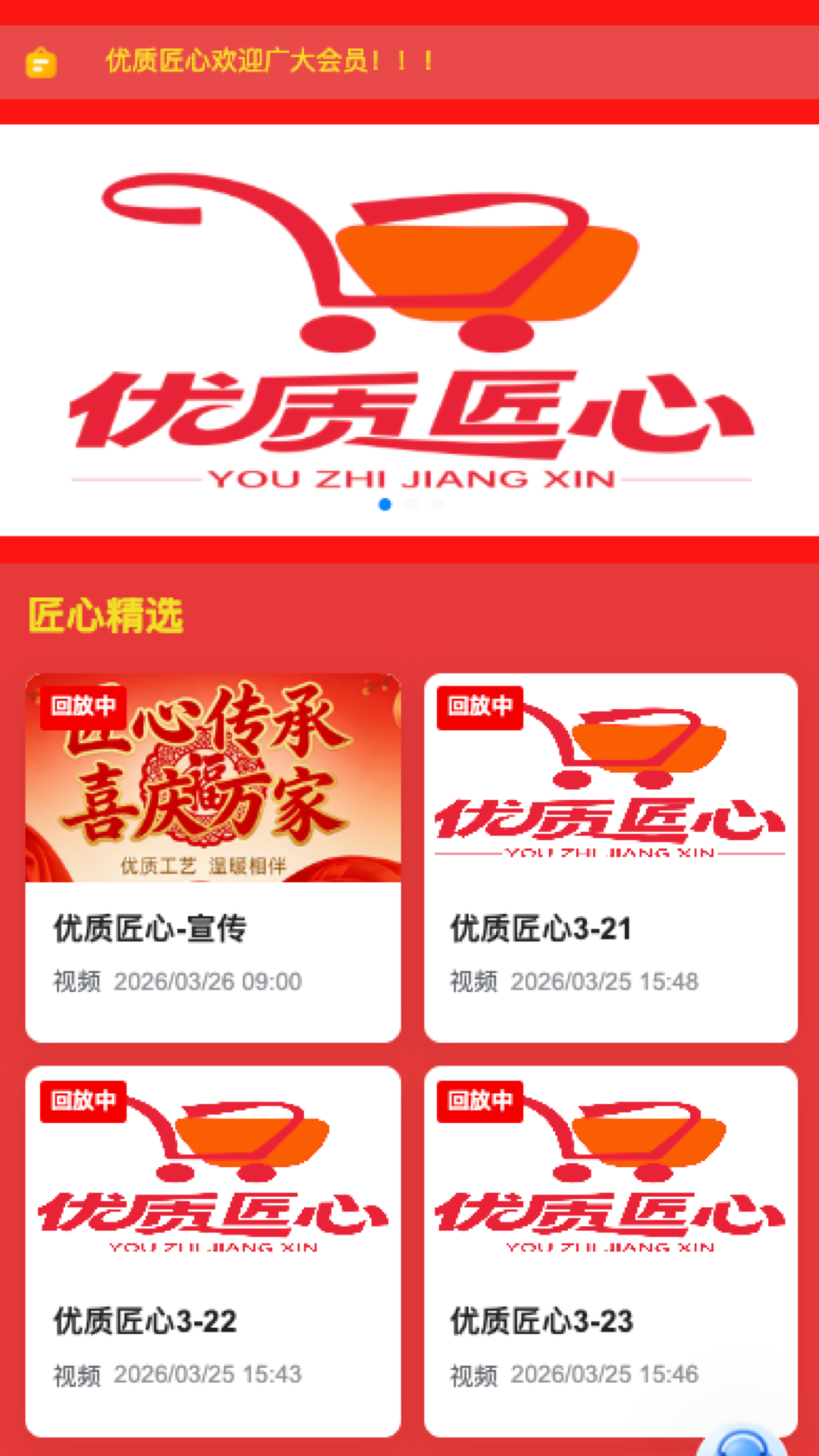Select the third carousel indicator dot
819x1456 pixels.
[x=438, y=503]
